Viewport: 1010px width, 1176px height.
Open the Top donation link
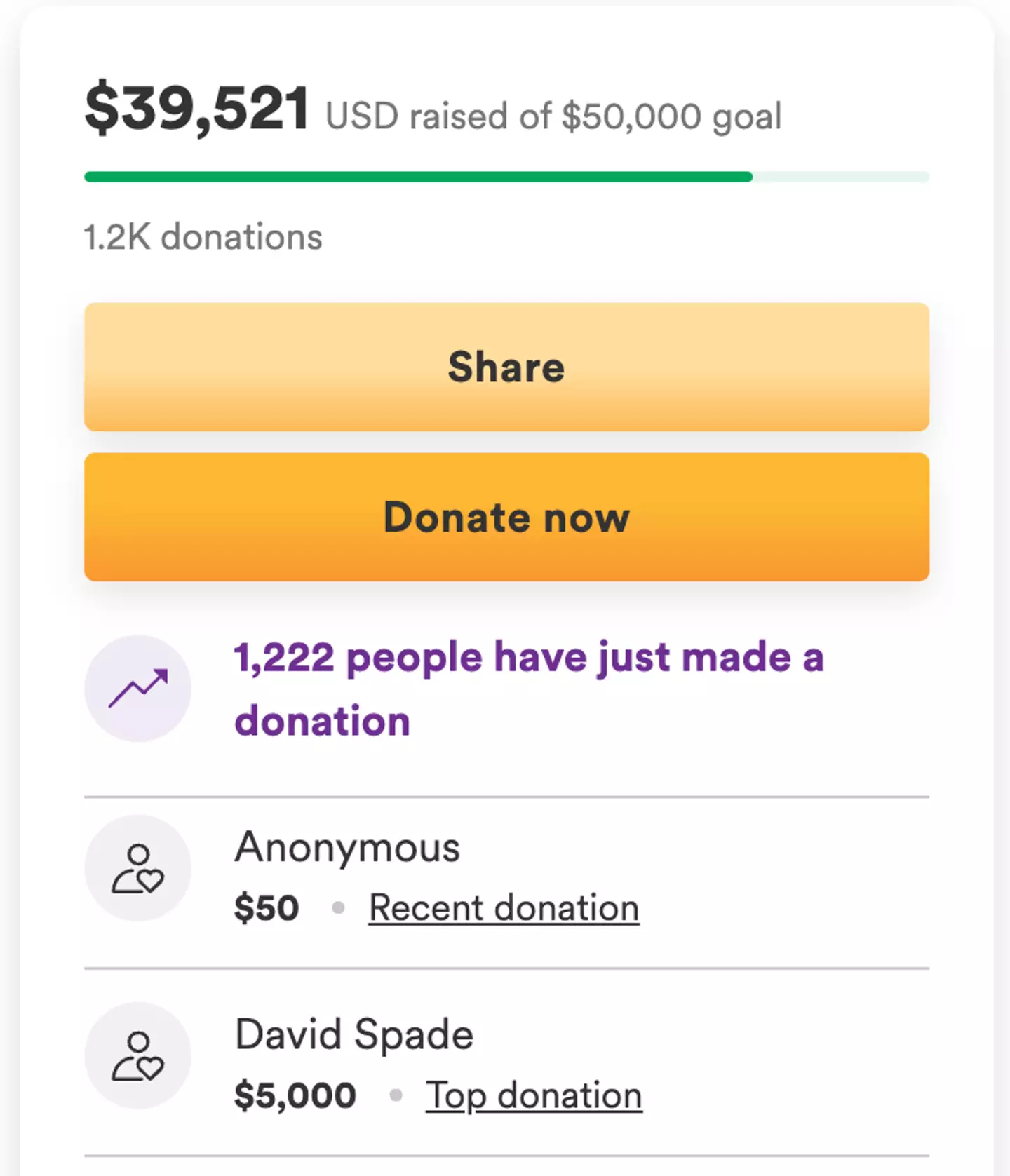(533, 1095)
